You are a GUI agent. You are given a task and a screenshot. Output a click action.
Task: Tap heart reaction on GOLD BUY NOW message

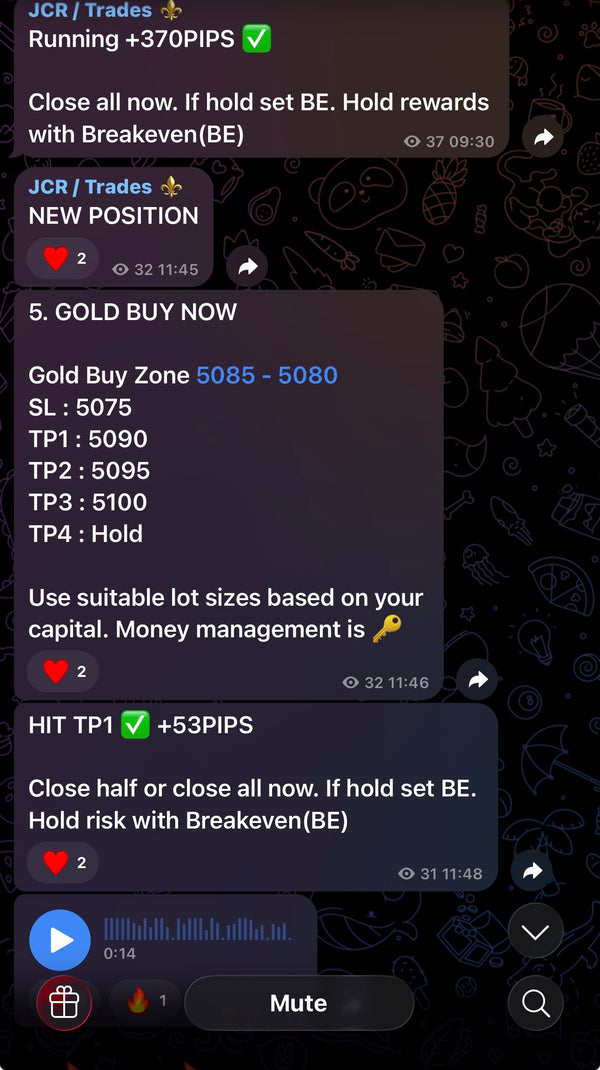[x=63, y=671]
